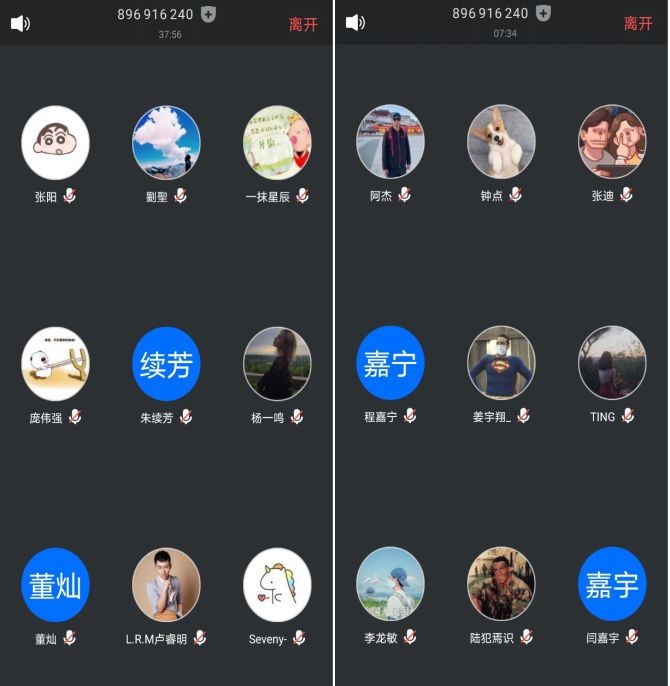Select the 朱续芳 participant tile
This screenshot has height=686, width=670.
pyautogui.click(x=166, y=364)
